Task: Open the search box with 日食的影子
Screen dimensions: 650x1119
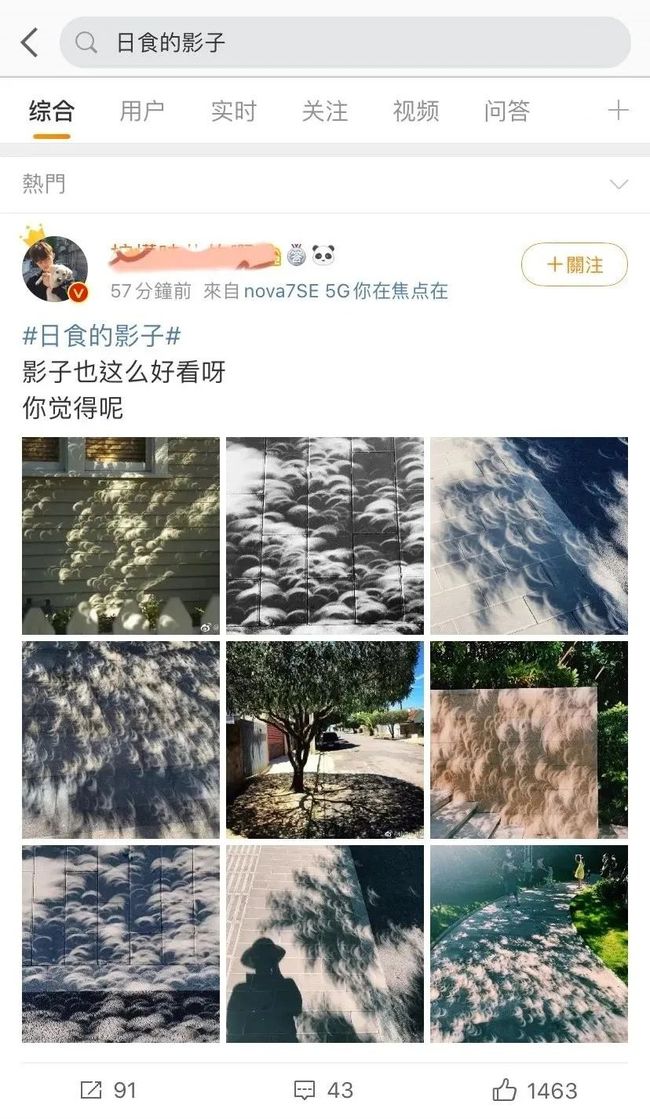Action: pos(345,43)
